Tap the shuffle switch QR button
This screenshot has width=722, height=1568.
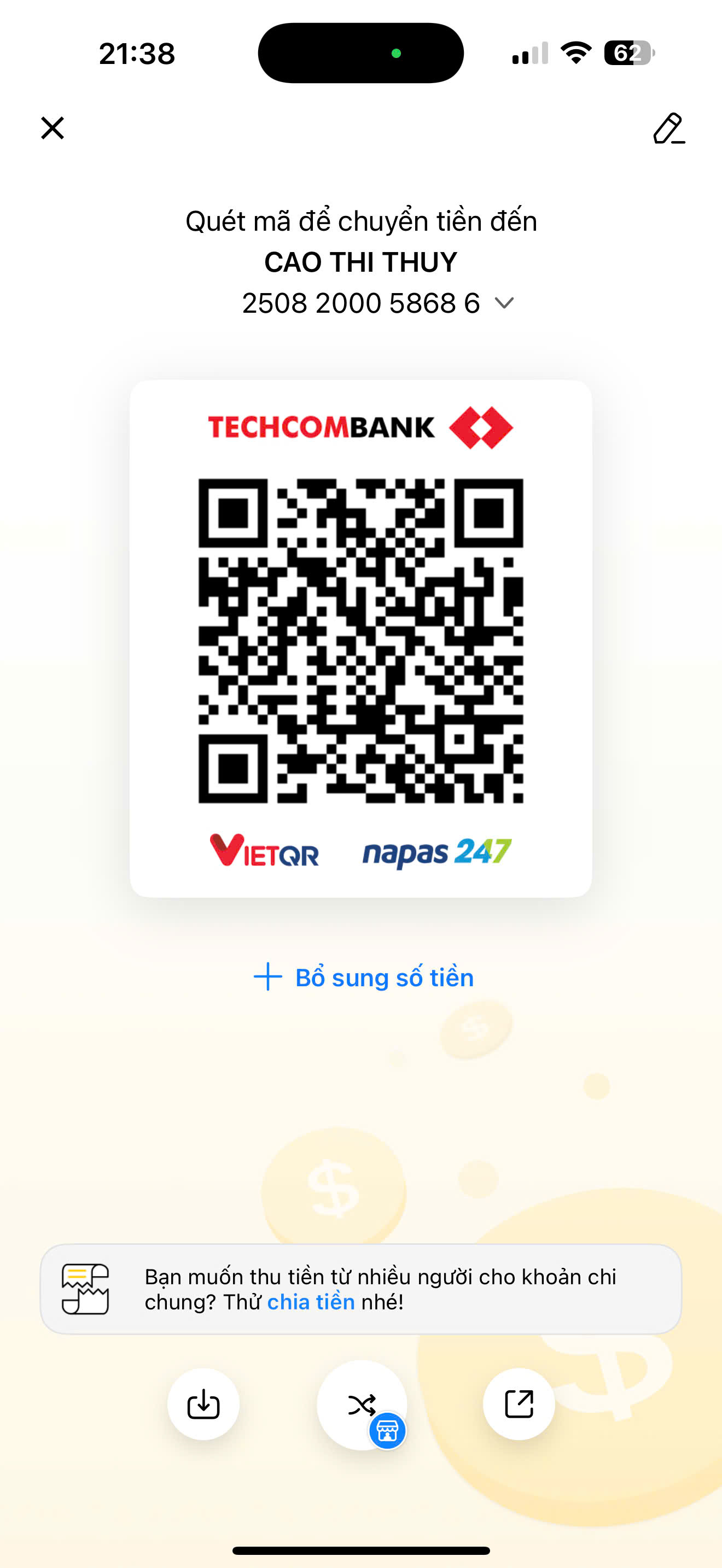click(x=362, y=1405)
